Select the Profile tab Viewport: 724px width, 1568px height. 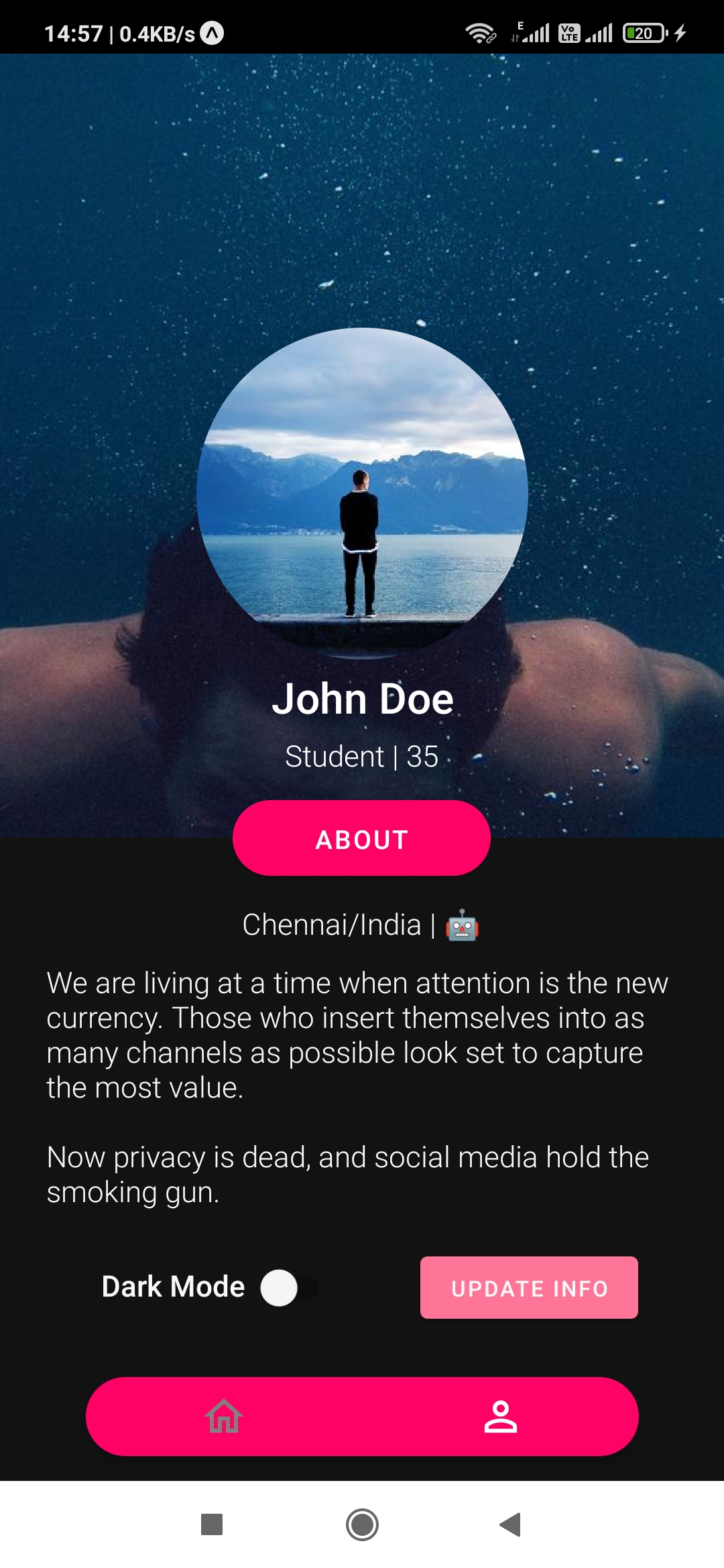(x=500, y=1416)
